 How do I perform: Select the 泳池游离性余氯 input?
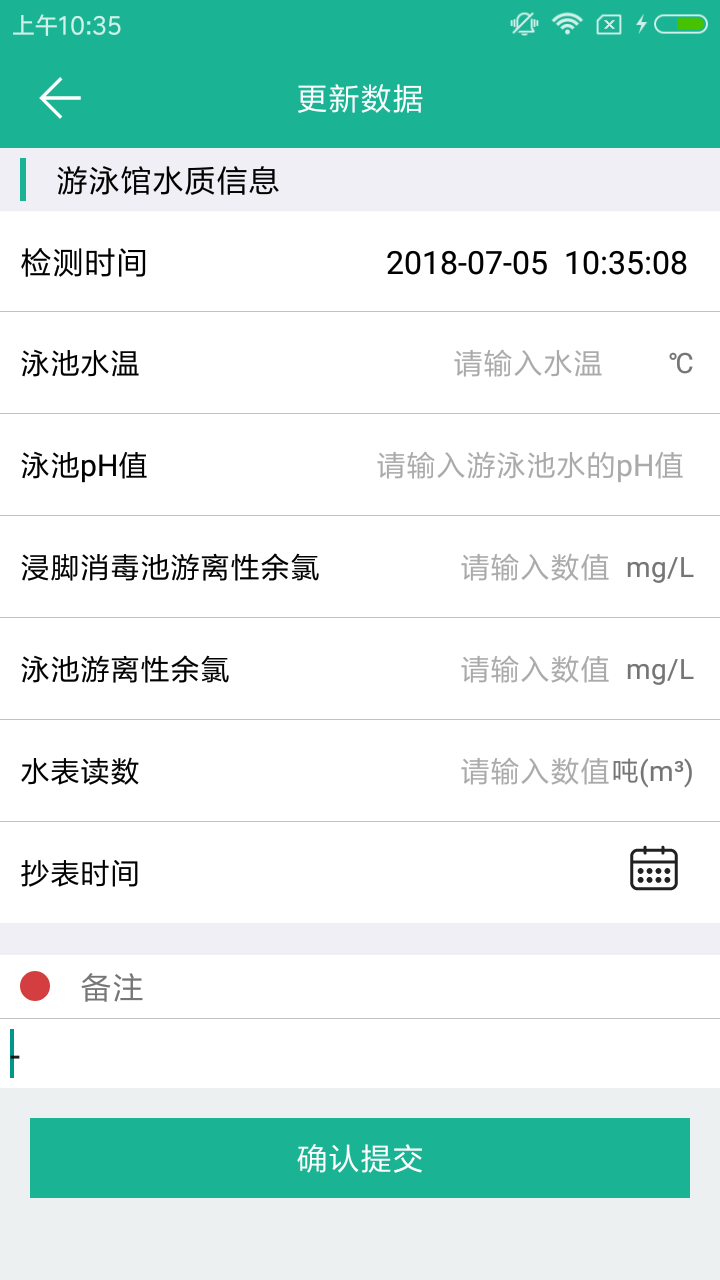(535, 670)
